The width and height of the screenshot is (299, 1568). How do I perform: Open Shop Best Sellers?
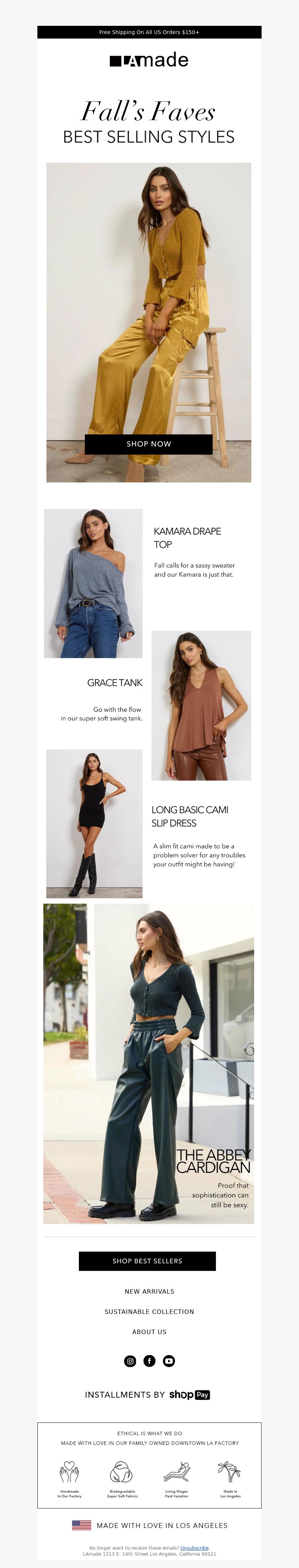click(x=147, y=1261)
